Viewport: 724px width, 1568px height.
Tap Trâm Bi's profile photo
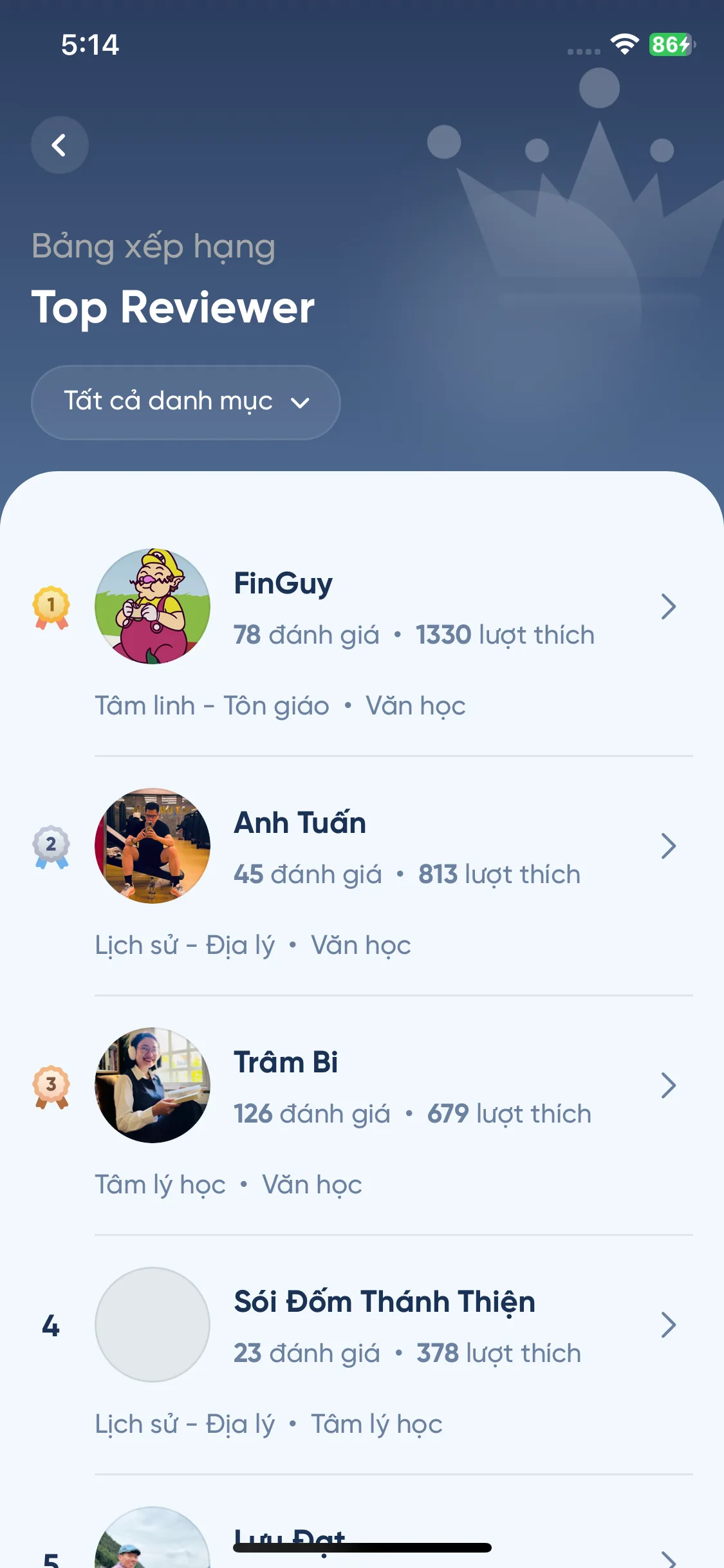click(153, 1086)
